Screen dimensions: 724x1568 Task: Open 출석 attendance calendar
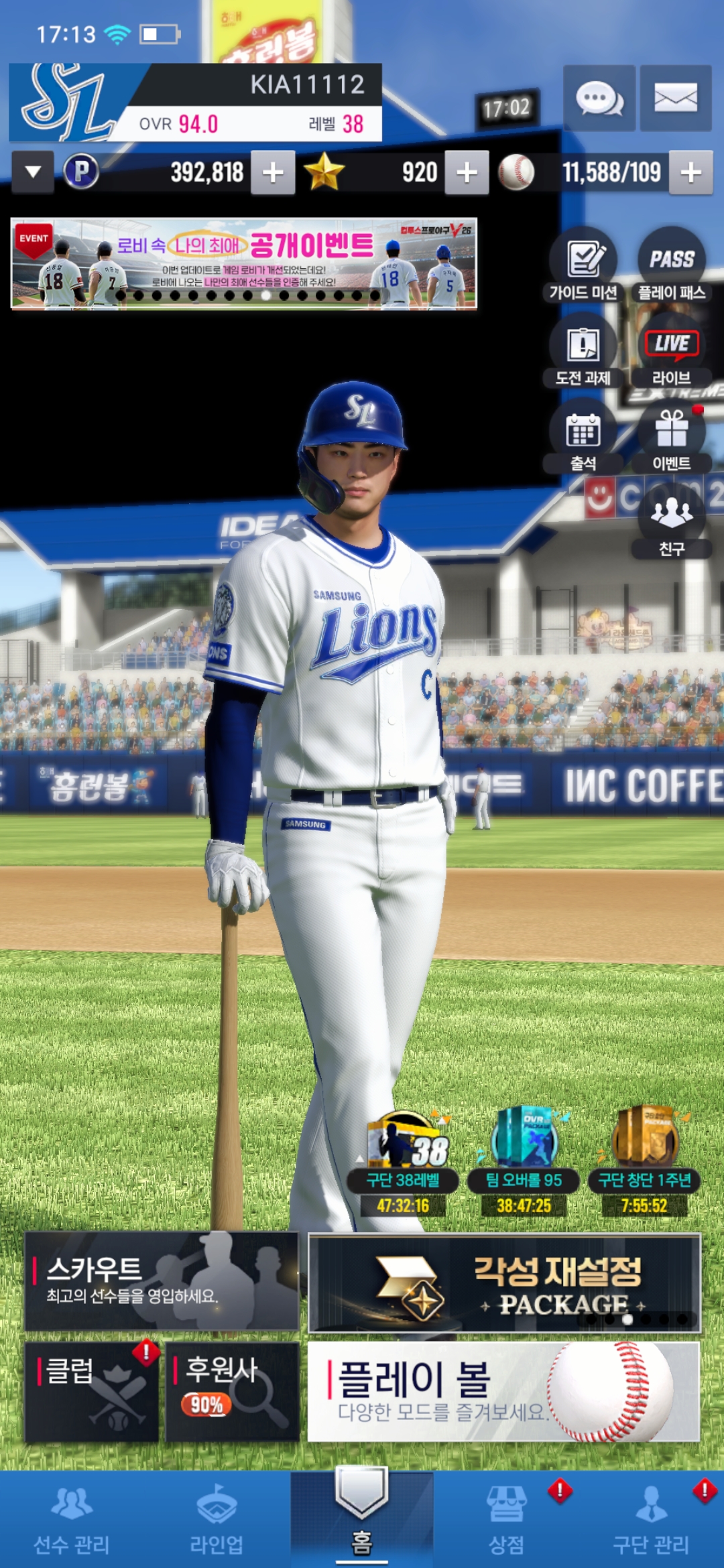click(x=583, y=437)
